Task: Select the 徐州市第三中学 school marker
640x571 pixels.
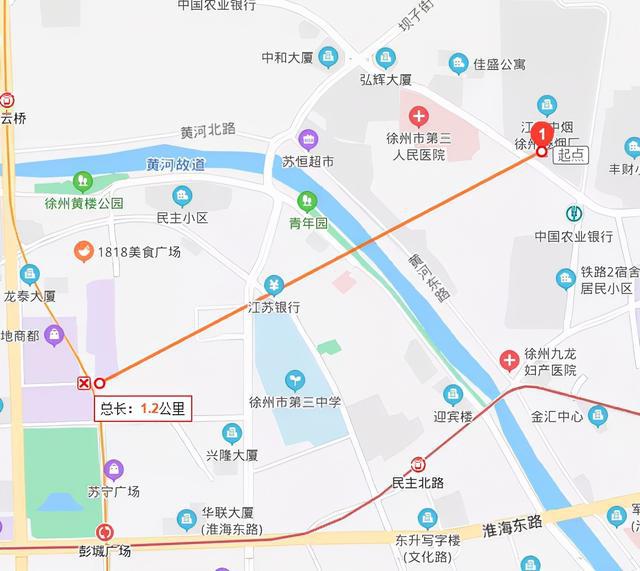Action: tap(295, 380)
